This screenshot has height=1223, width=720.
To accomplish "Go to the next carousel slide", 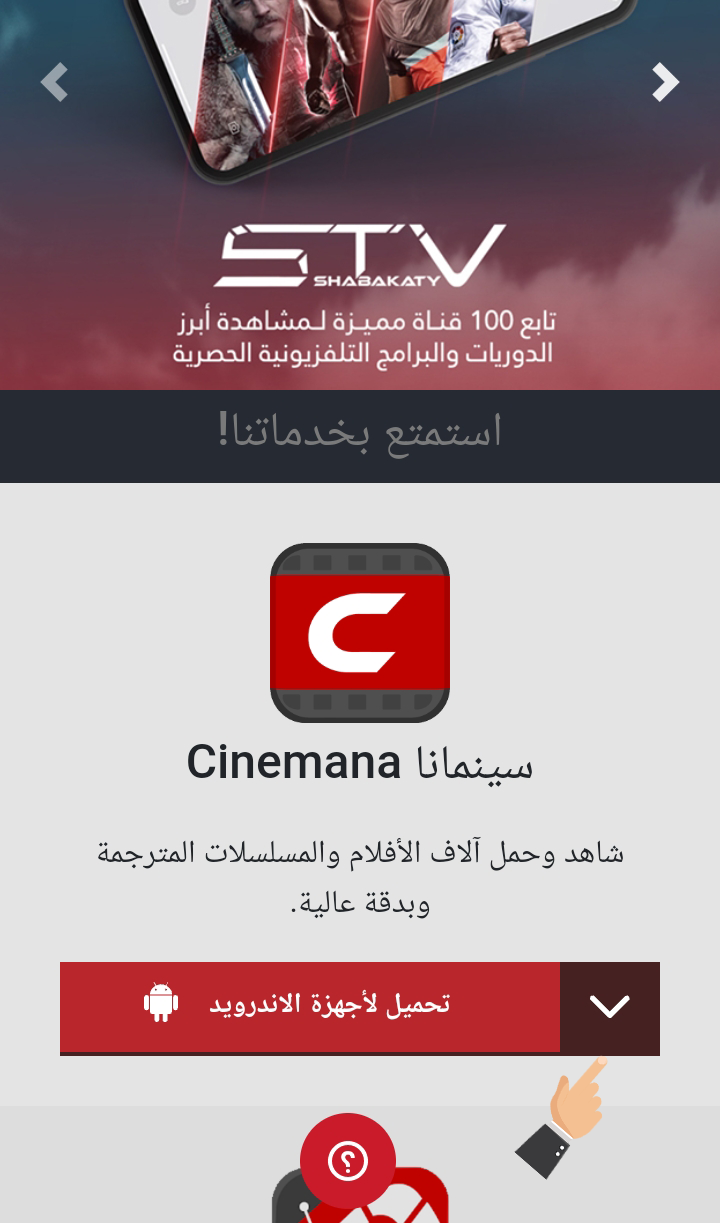I will pos(665,82).
